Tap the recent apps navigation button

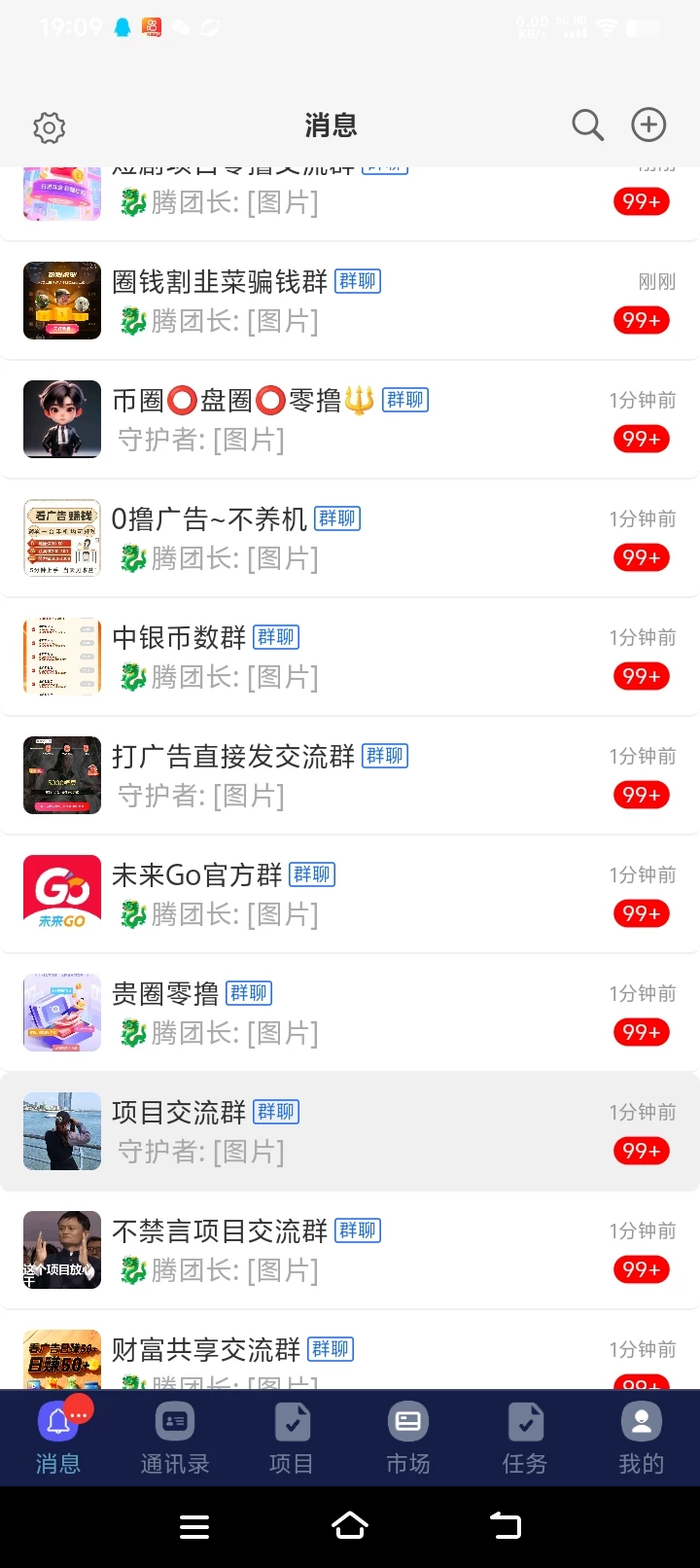(194, 1525)
